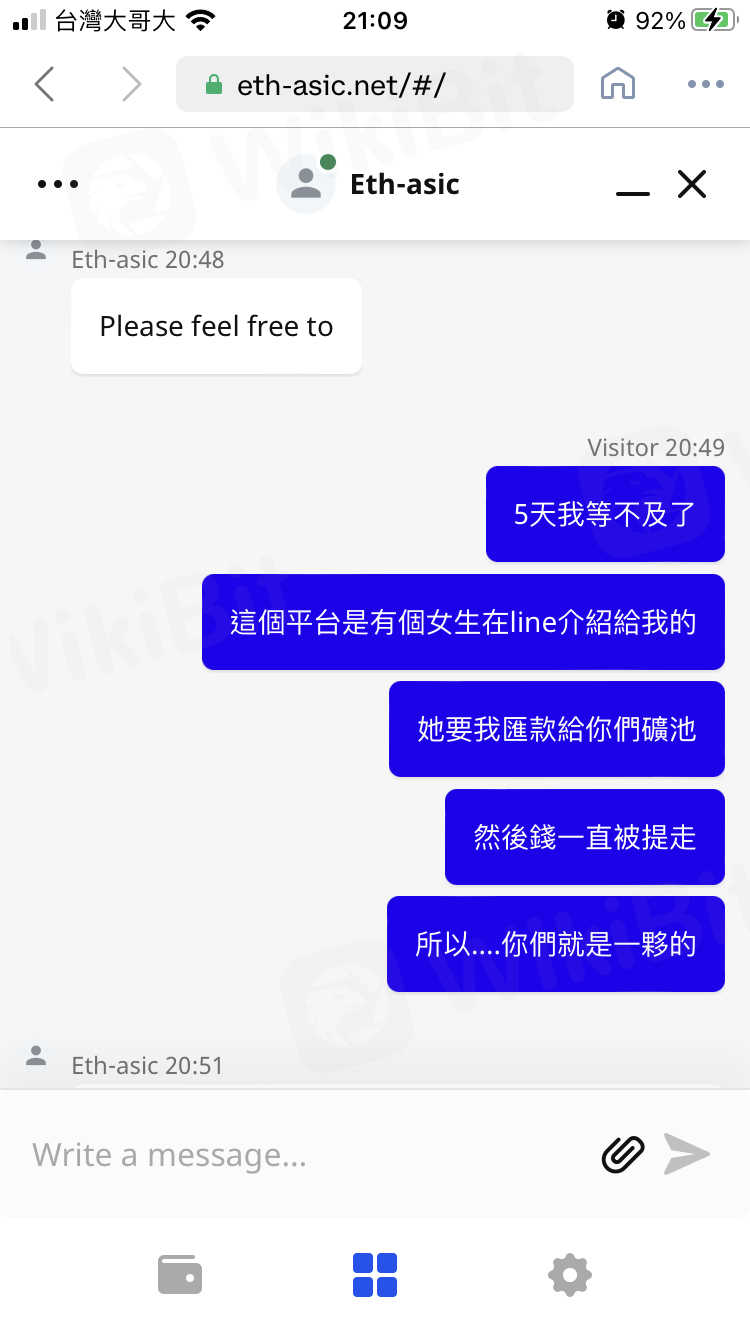Open the browser home page
The width and height of the screenshot is (750, 1334).
[x=618, y=85]
